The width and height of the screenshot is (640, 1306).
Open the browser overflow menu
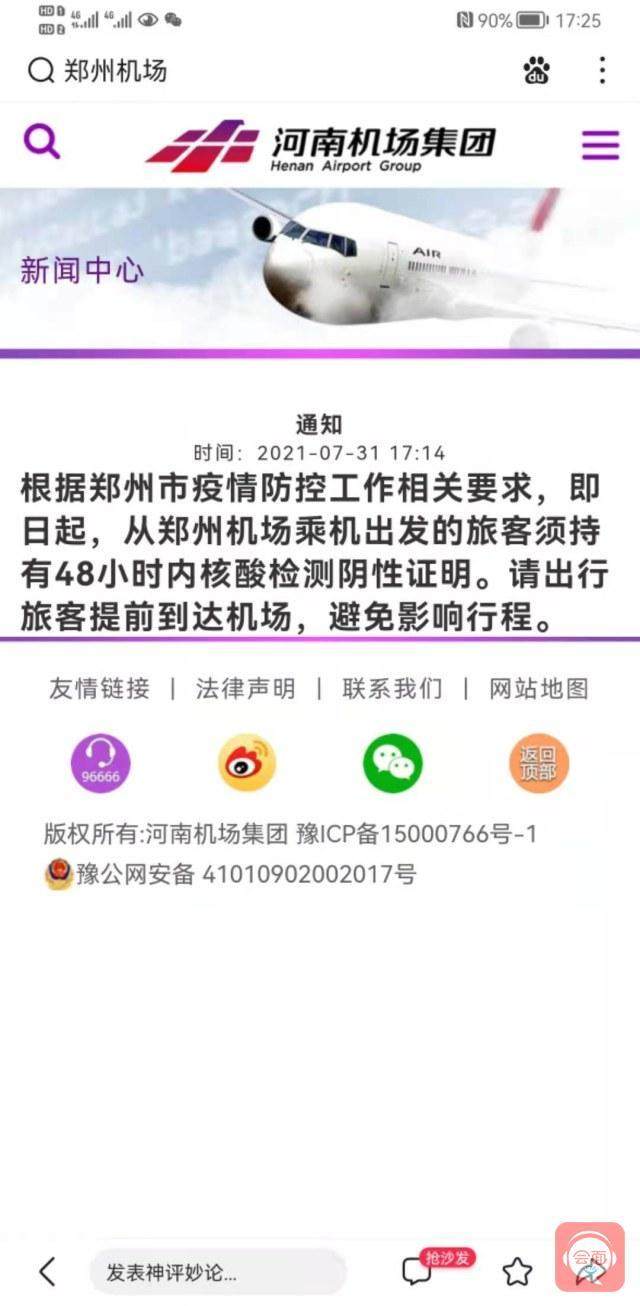[601, 71]
